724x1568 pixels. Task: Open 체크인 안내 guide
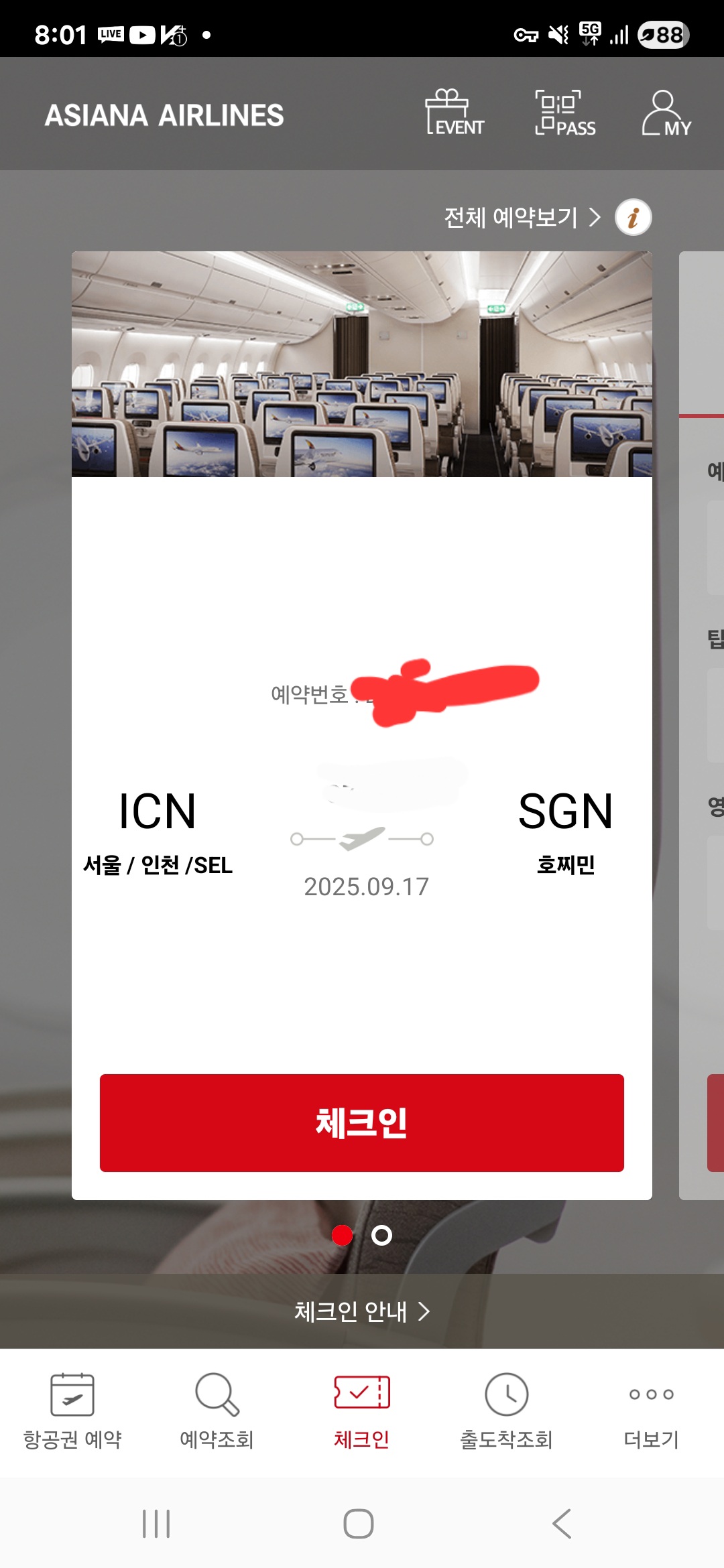[x=362, y=1311]
